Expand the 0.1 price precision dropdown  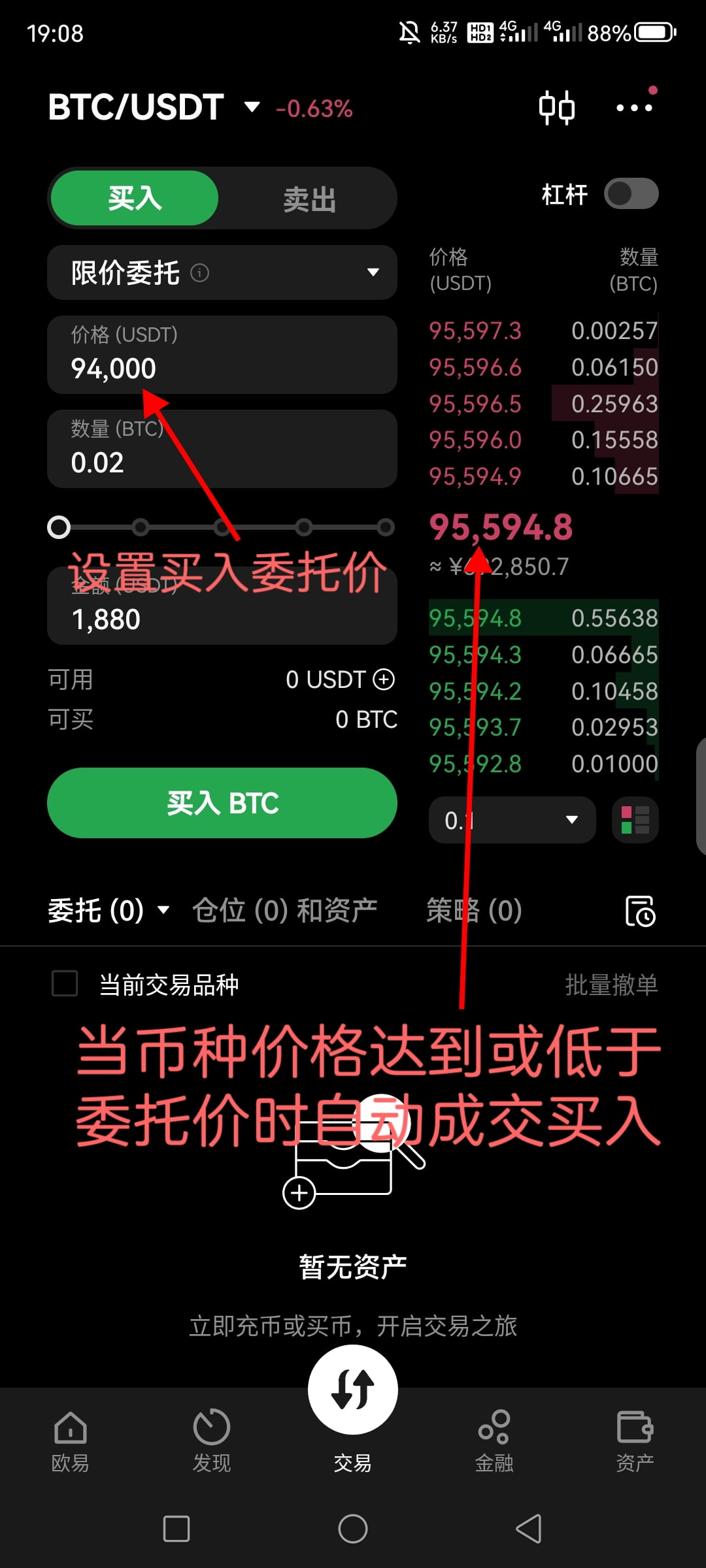[x=571, y=820]
